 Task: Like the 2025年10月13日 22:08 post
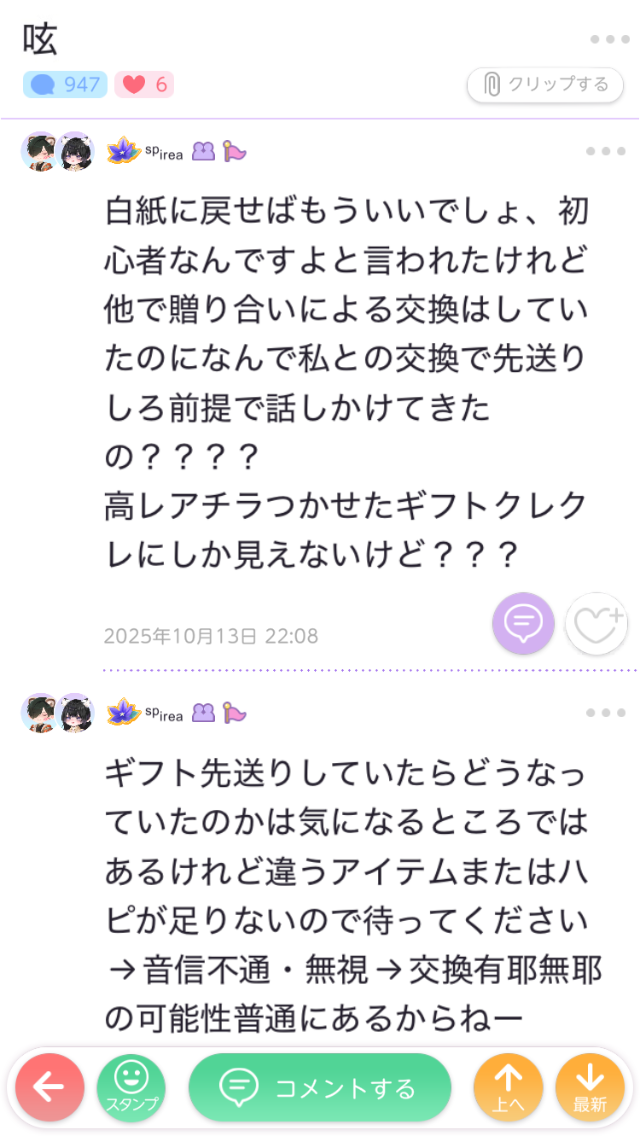click(x=596, y=624)
